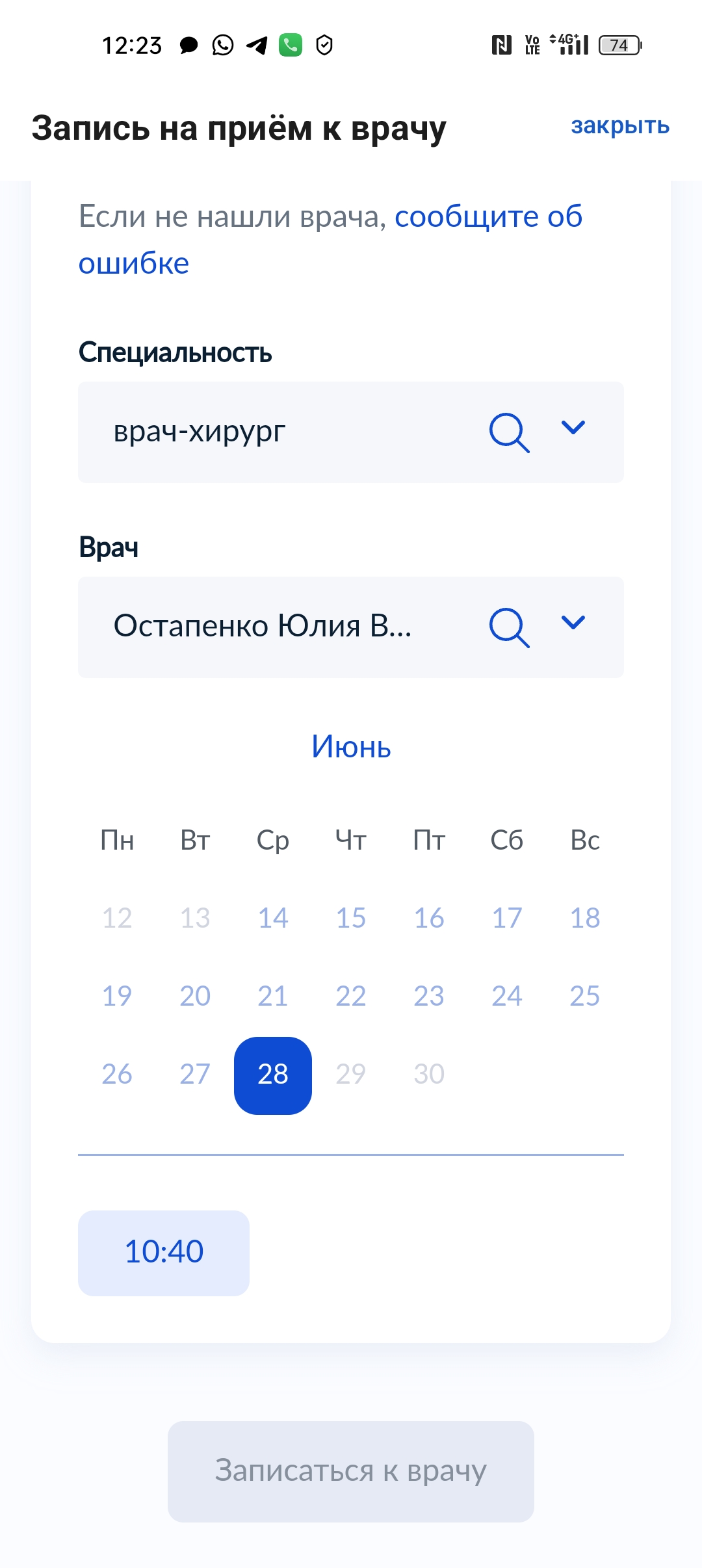
Task: Select June 17 in the calendar
Action: [507, 918]
